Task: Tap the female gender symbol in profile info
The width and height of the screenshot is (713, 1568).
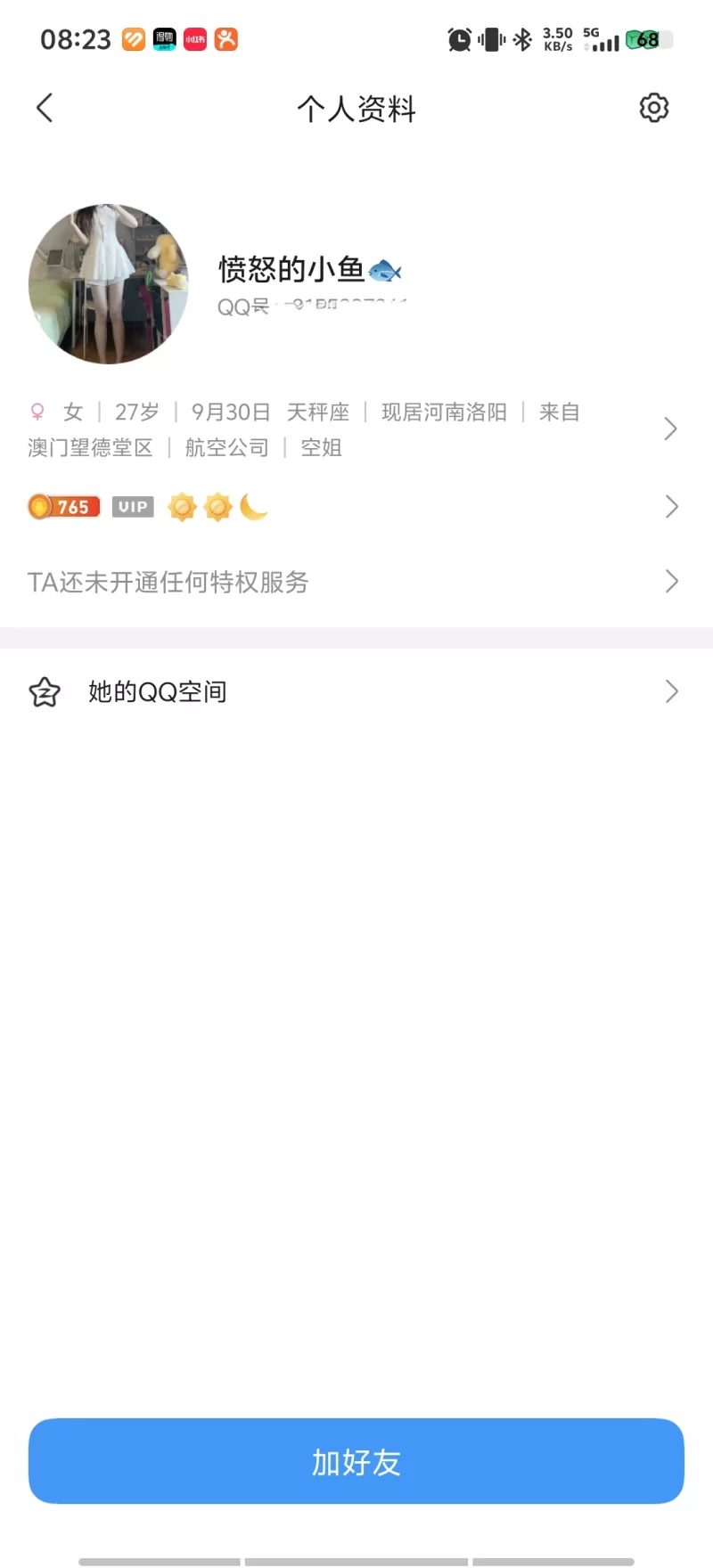Action: (36, 412)
